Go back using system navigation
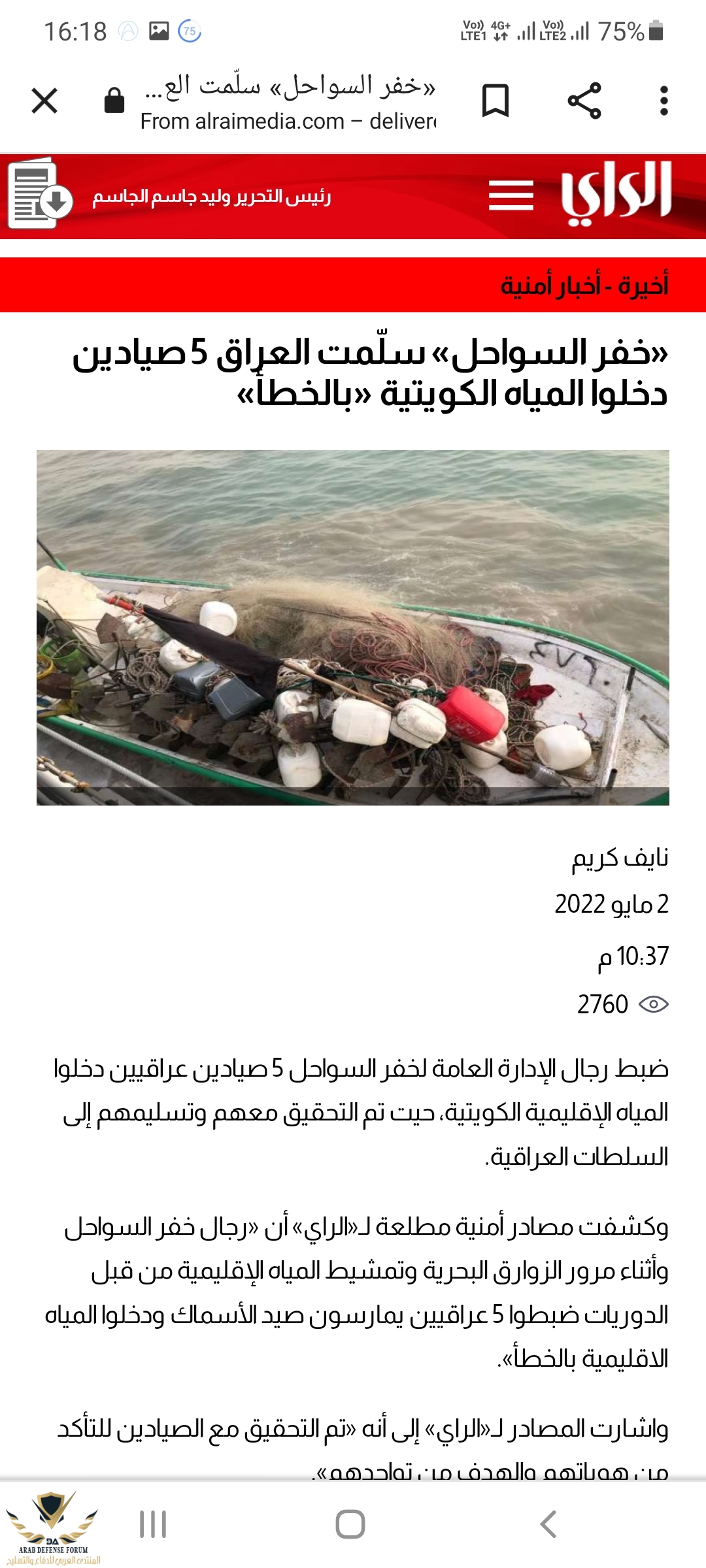Viewport: 706px width, 1568px height. pyautogui.click(x=548, y=1524)
